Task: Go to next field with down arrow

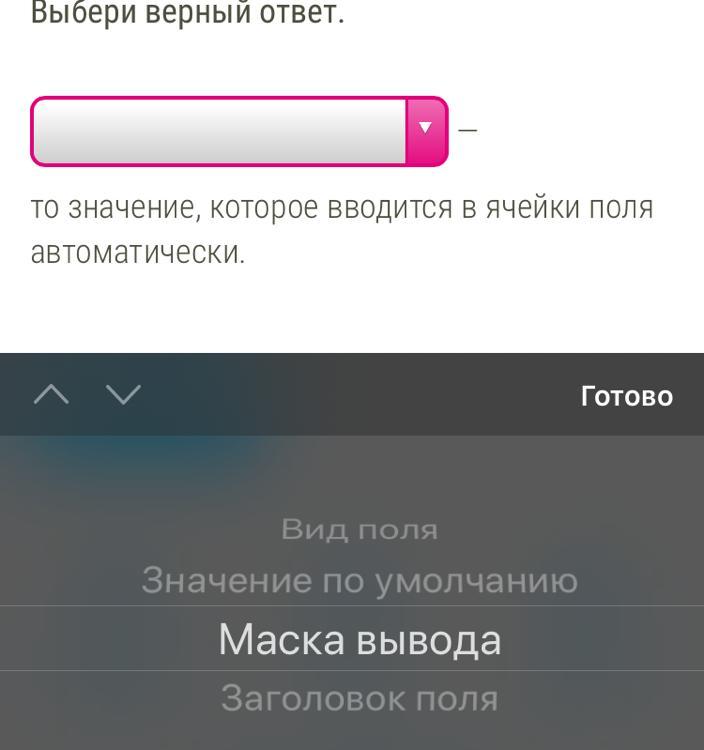Action: 124,395
